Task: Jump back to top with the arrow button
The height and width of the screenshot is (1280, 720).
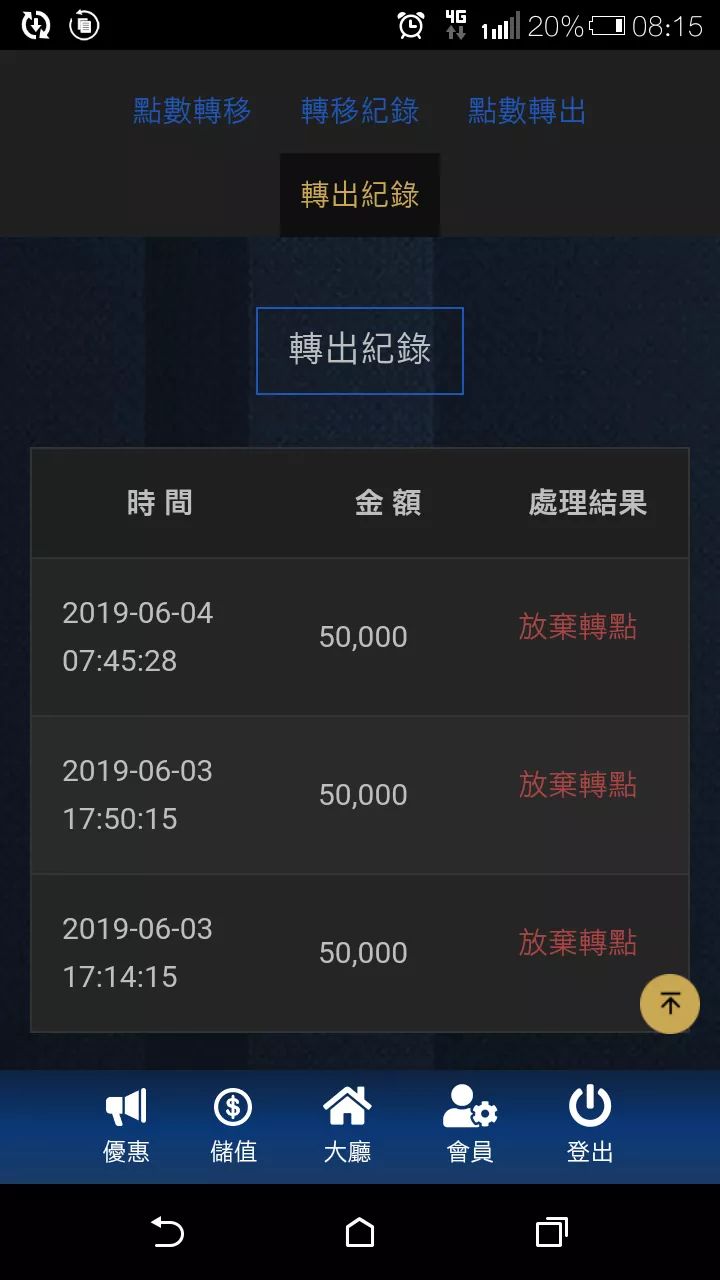Action: coord(670,1004)
